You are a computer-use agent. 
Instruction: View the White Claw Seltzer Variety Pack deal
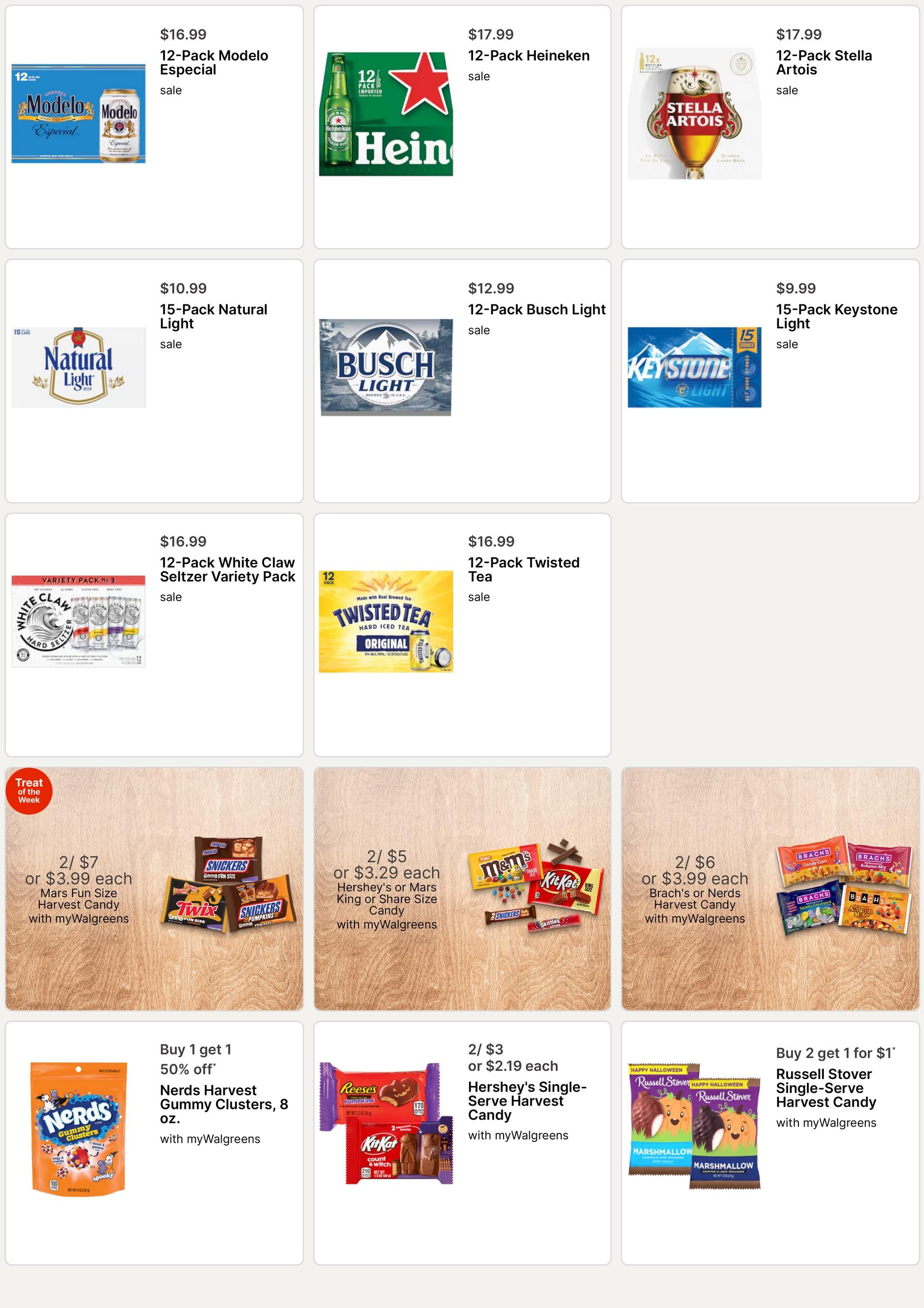(x=154, y=635)
